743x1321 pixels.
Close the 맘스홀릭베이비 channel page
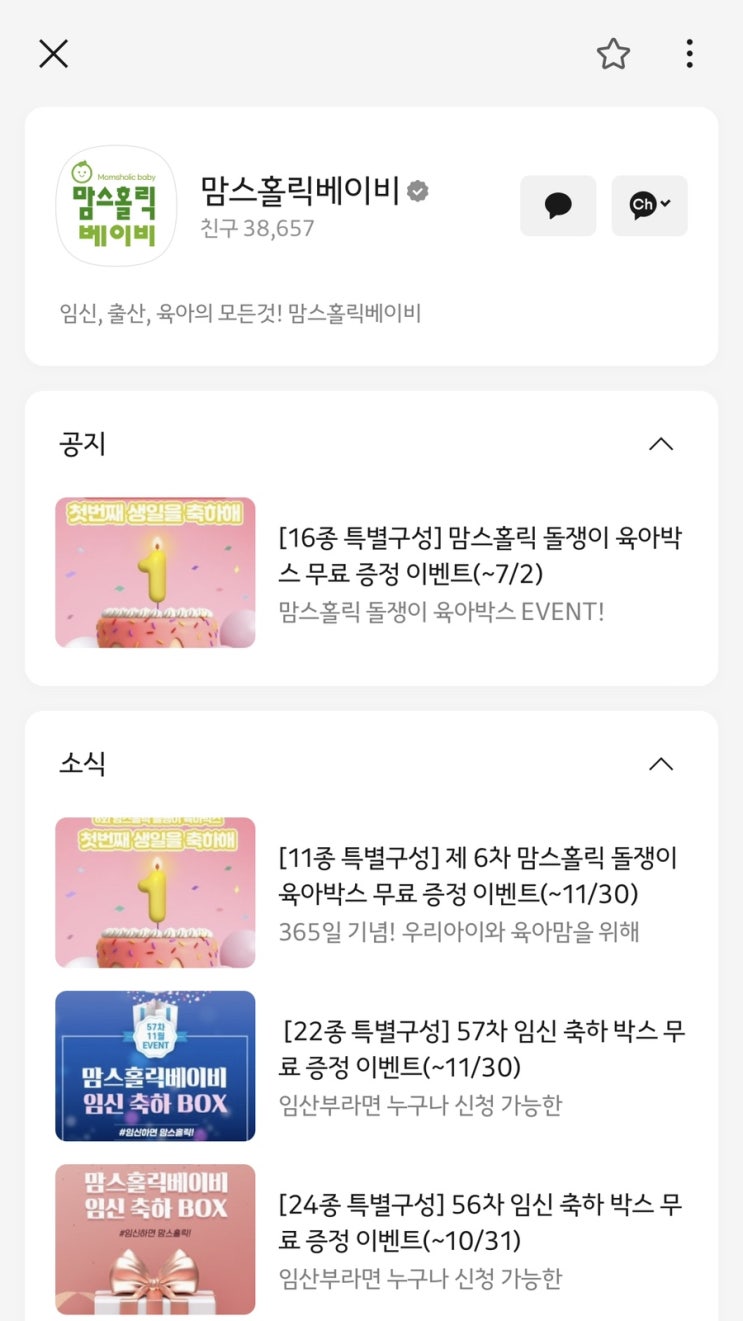coord(53,53)
